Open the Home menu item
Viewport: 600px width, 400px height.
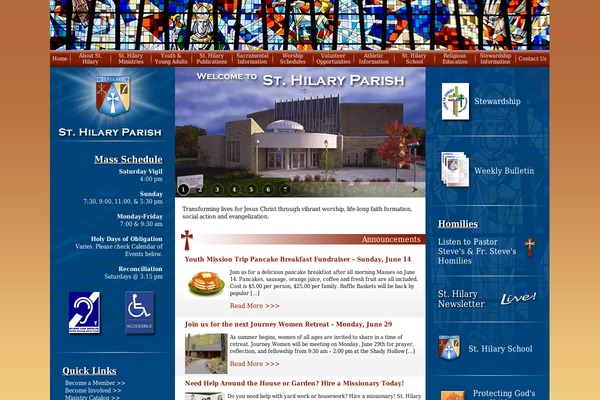[60, 59]
